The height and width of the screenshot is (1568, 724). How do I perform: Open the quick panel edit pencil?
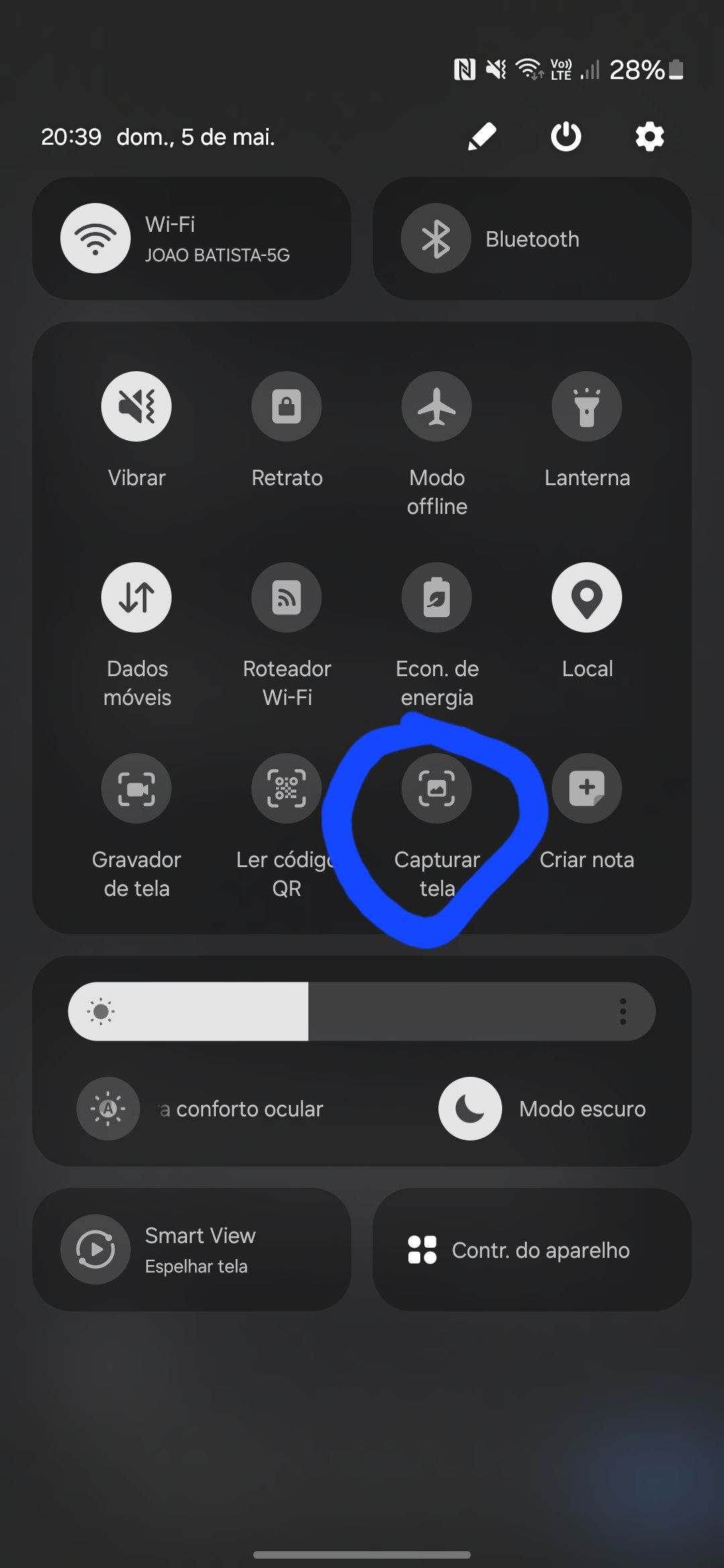click(481, 137)
